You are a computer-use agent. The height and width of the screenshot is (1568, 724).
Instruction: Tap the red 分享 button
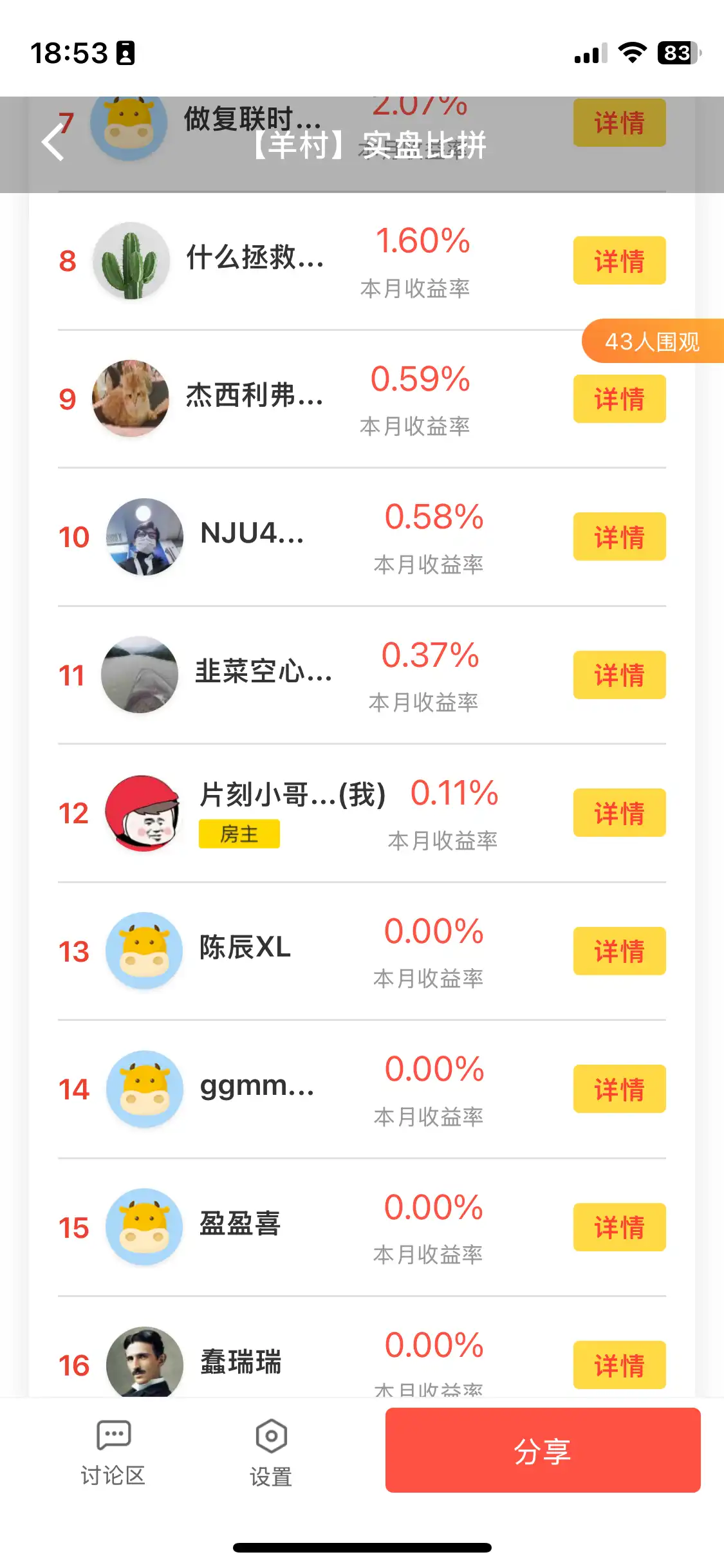coord(543,1450)
